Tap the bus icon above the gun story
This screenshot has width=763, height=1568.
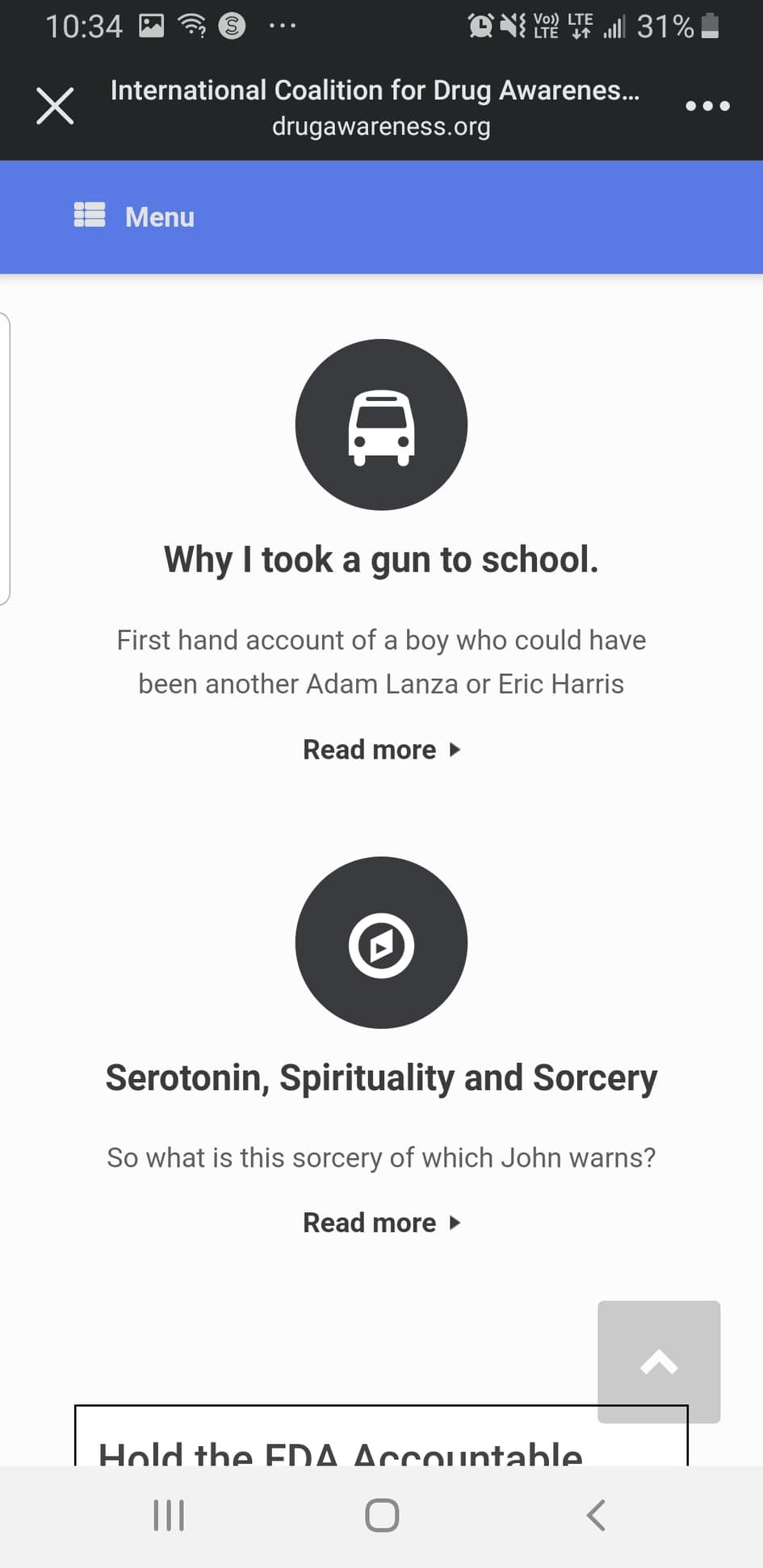pyautogui.click(x=381, y=424)
